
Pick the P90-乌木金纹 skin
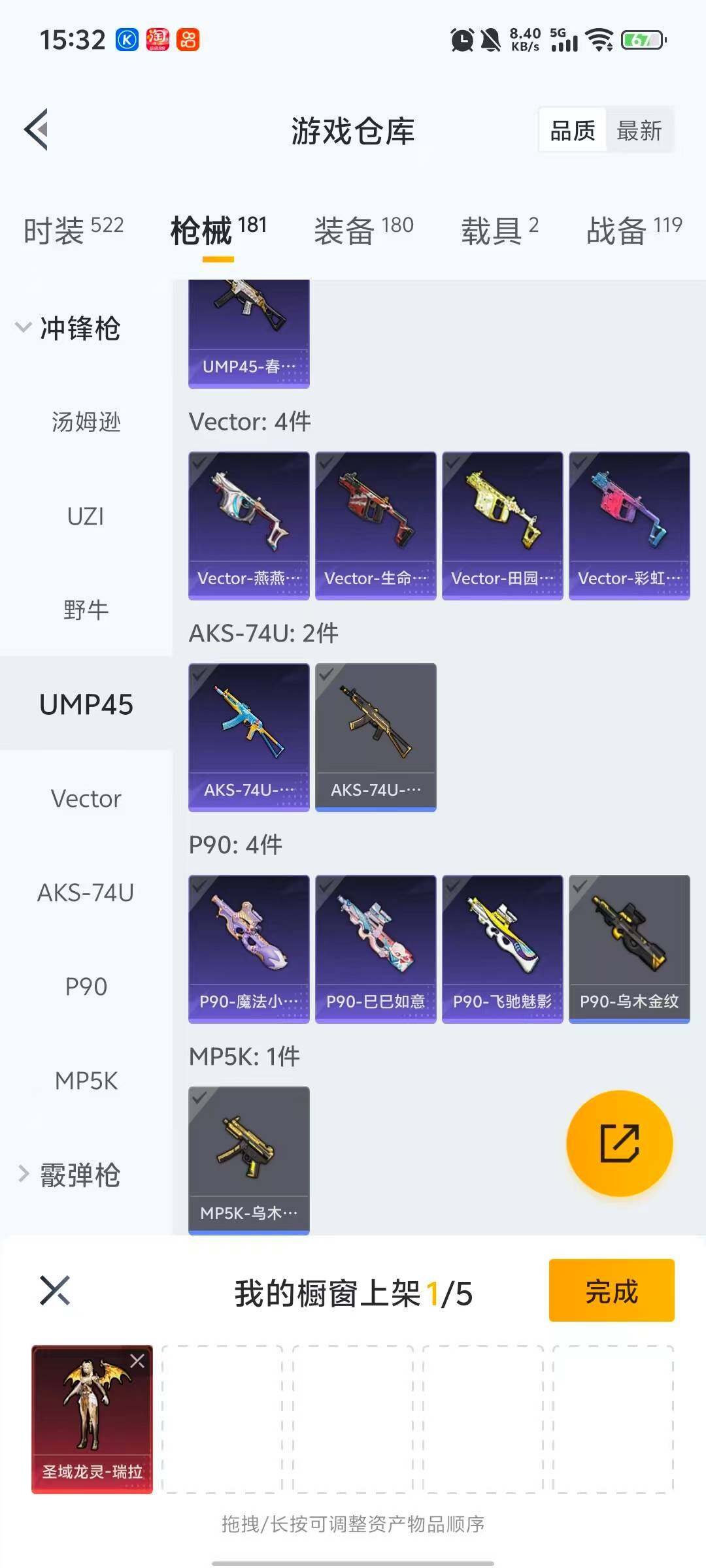coord(629,949)
